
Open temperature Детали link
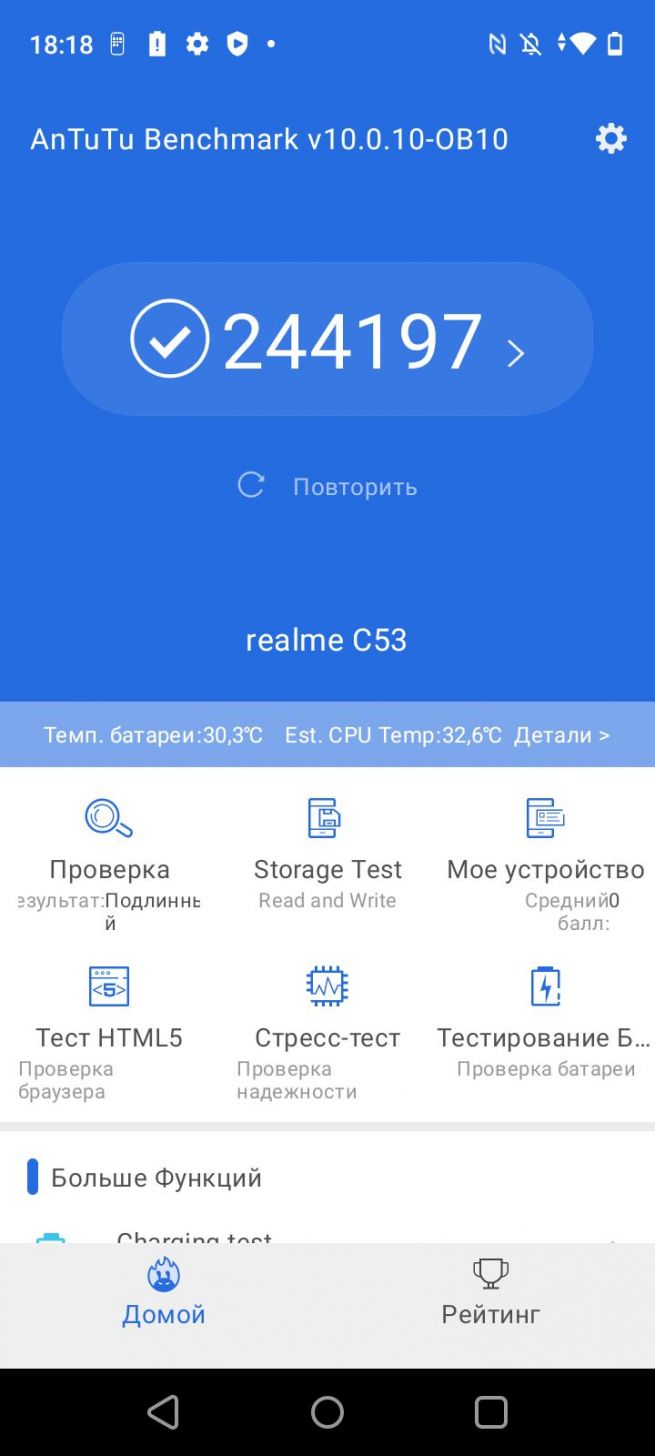pos(561,735)
